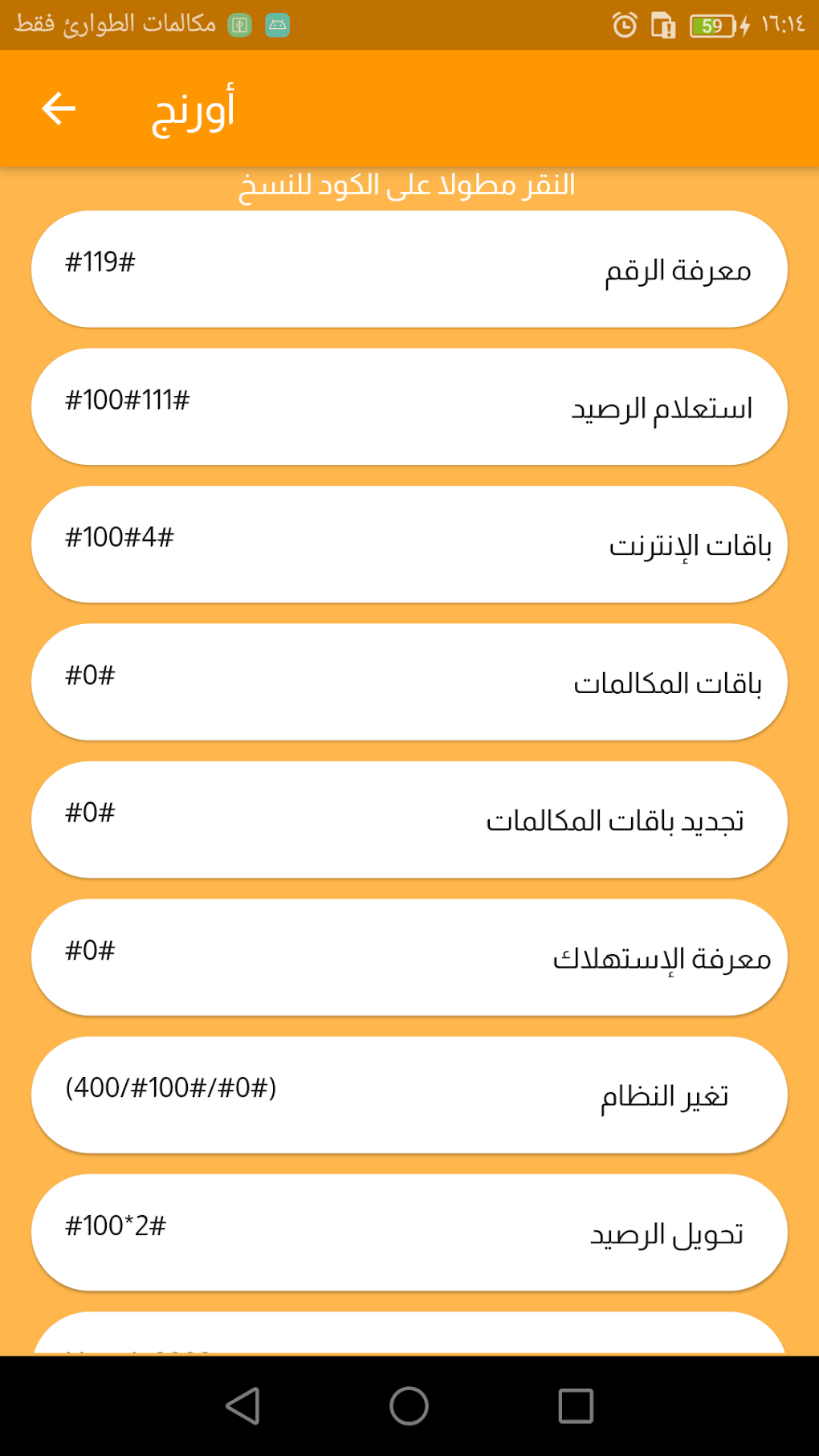Tap the باقات الإنترنت #100#4# row
Viewport: 819px width, 1456px height.
409,544
